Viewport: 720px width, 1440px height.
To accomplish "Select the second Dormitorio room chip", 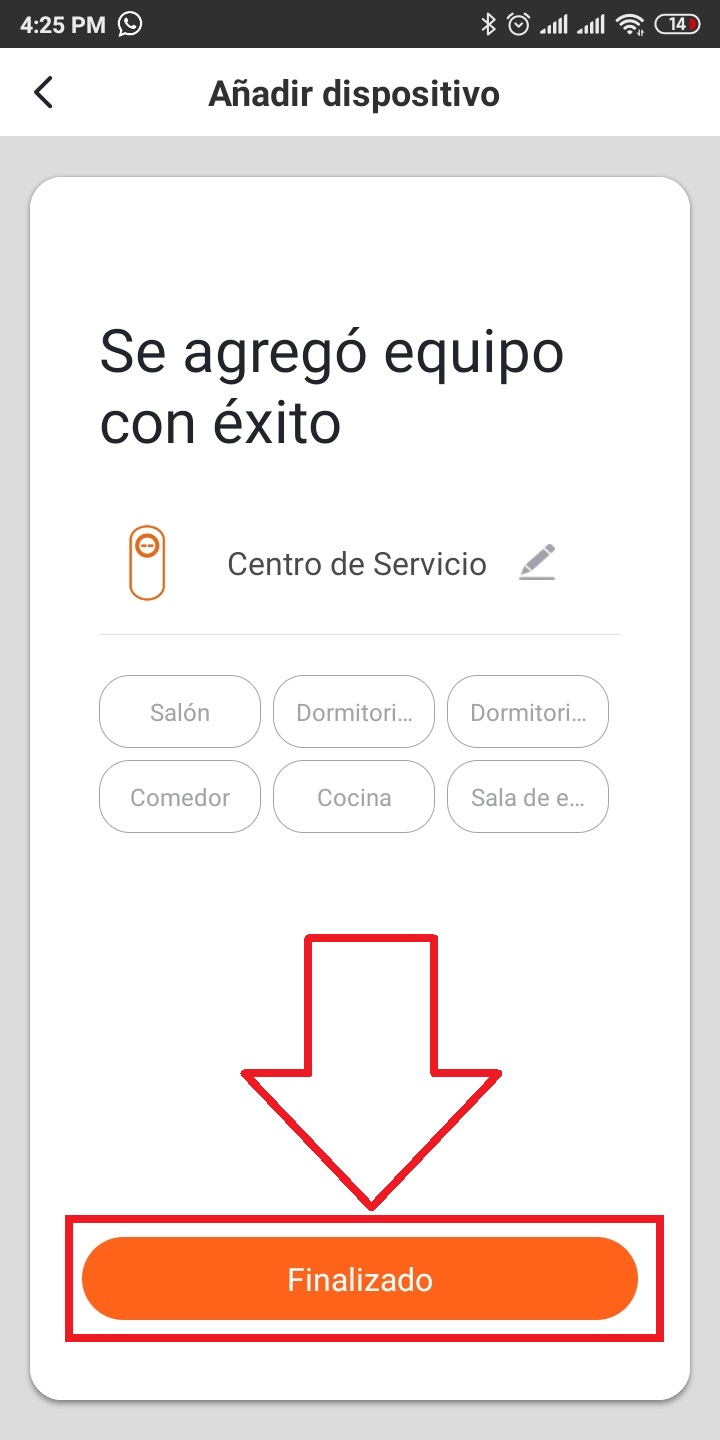I will tap(527, 711).
